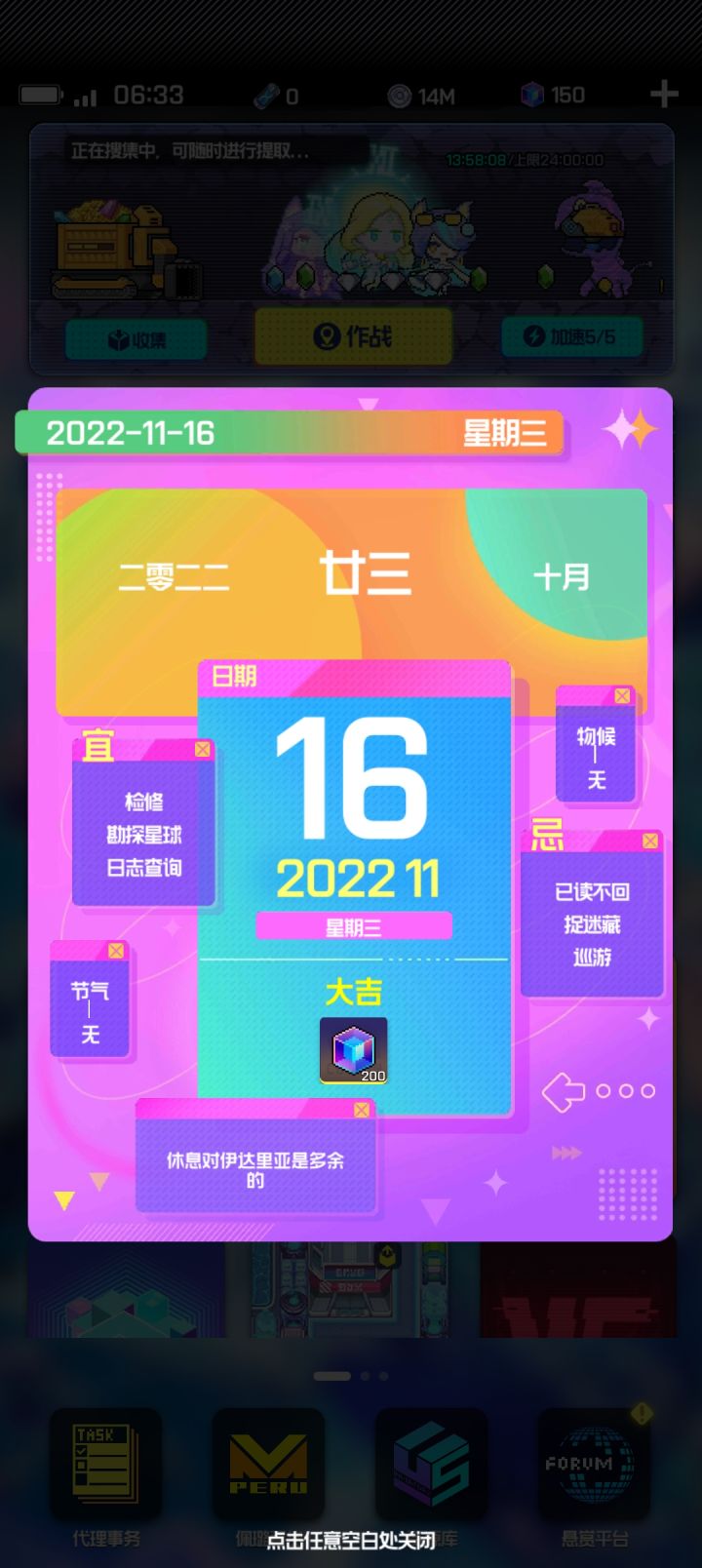
Task: Tap the ticket icon showing 0
Action: tap(259, 95)
